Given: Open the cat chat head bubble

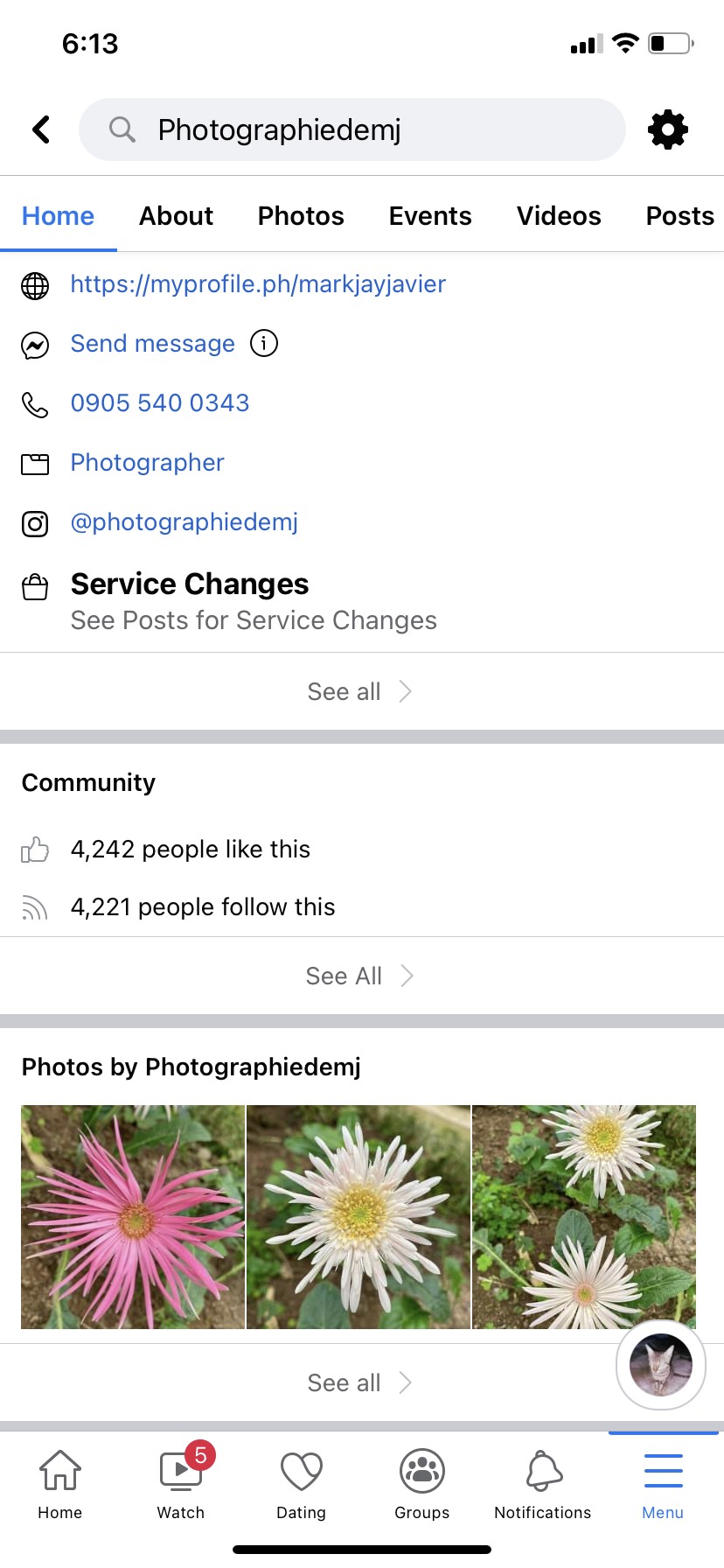Looking at the screenshot, I should tap(661, 1365).
